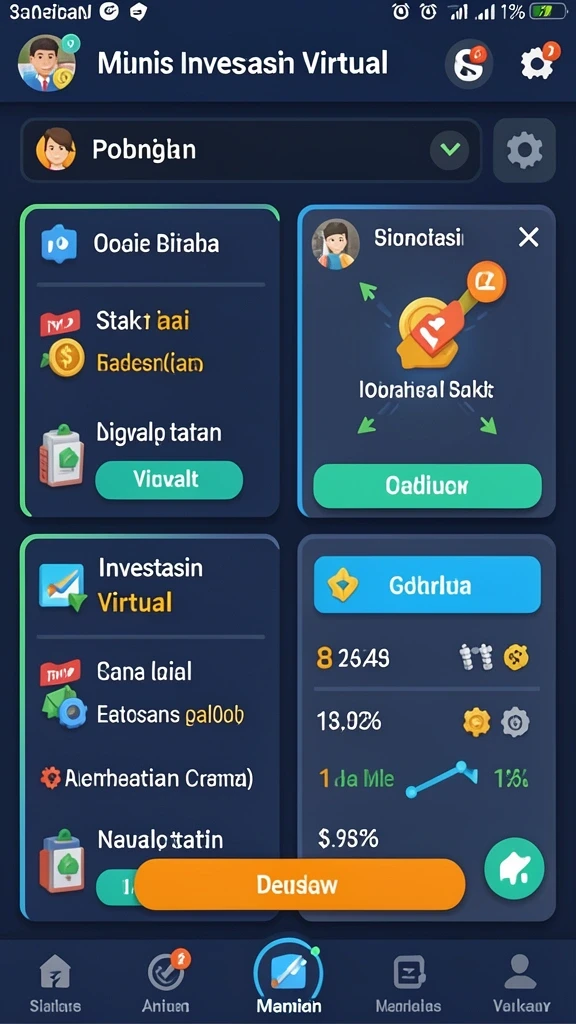The image size is (576, 1024).
Task: Switch to the Slatiare tab
Action: point(56,983)
